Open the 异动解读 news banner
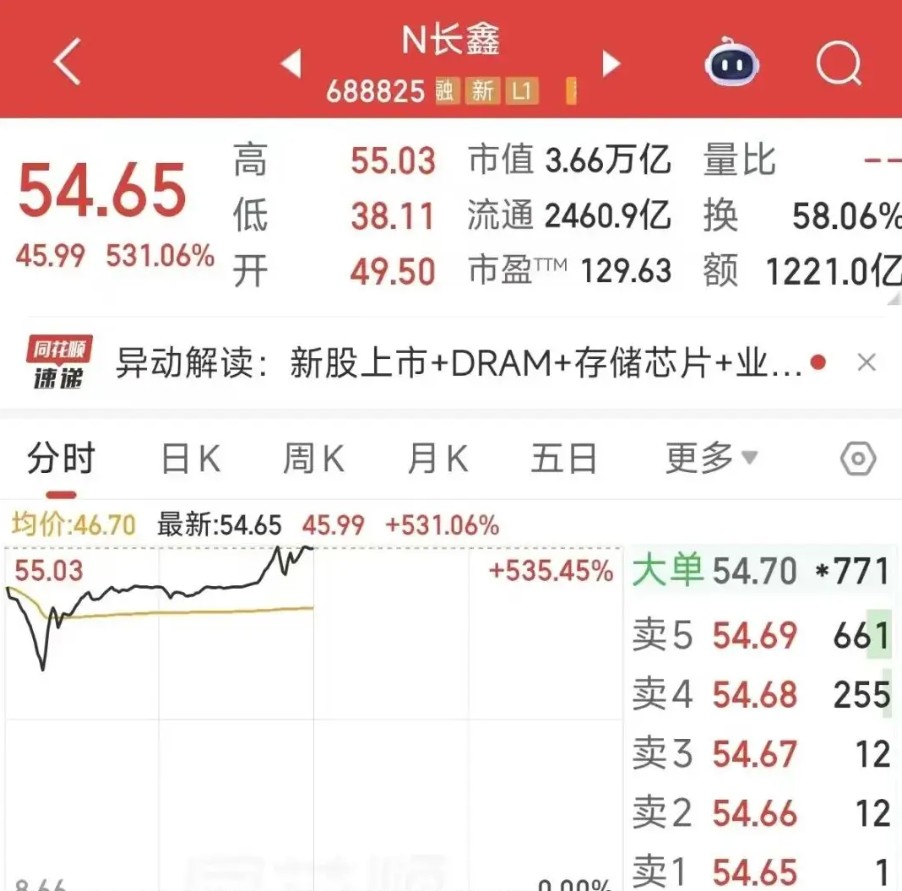This screenshot has width=902, height=891. coord(458,363)
